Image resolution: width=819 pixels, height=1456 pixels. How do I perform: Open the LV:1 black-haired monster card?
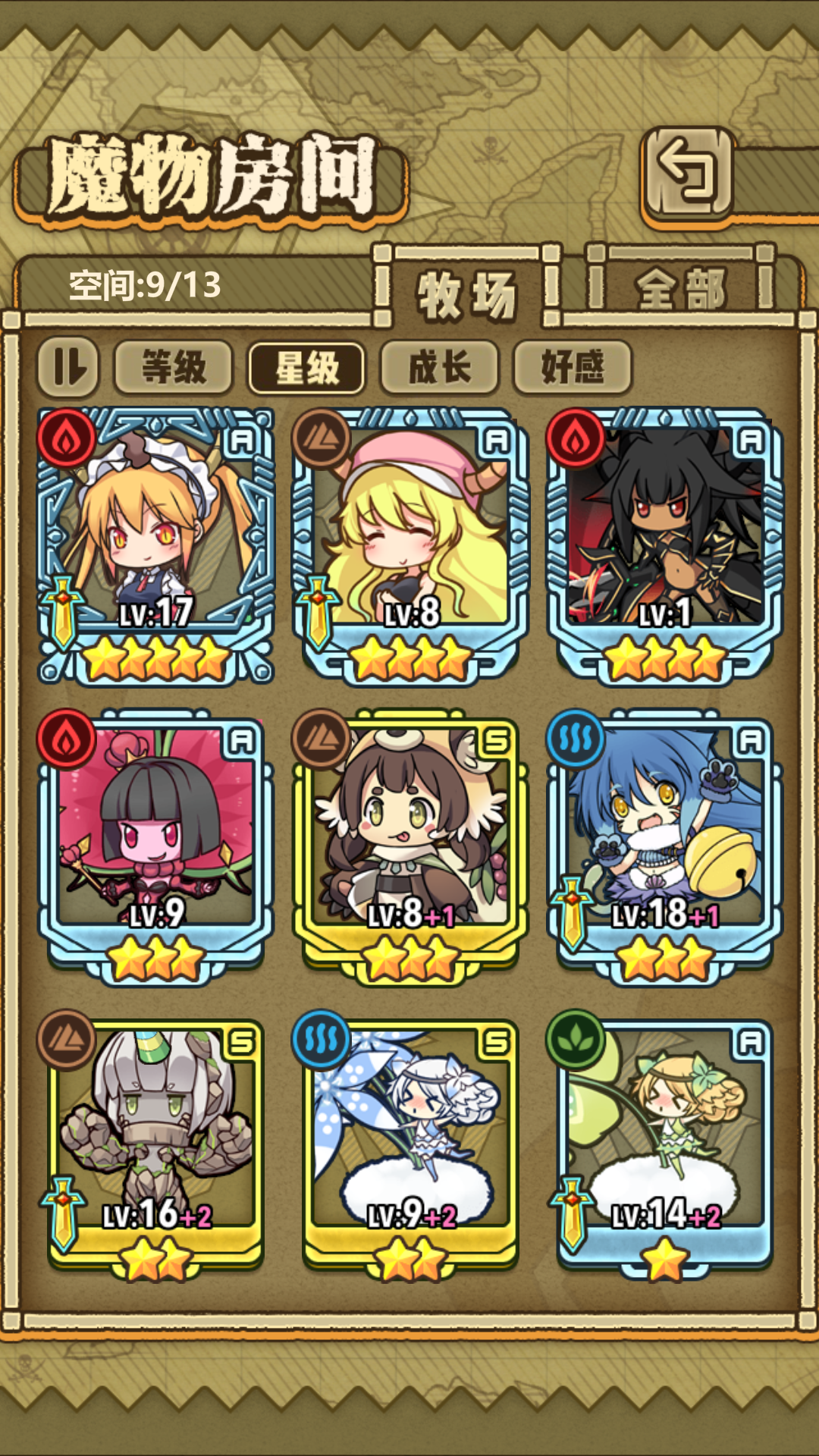(x=665, y=542)
